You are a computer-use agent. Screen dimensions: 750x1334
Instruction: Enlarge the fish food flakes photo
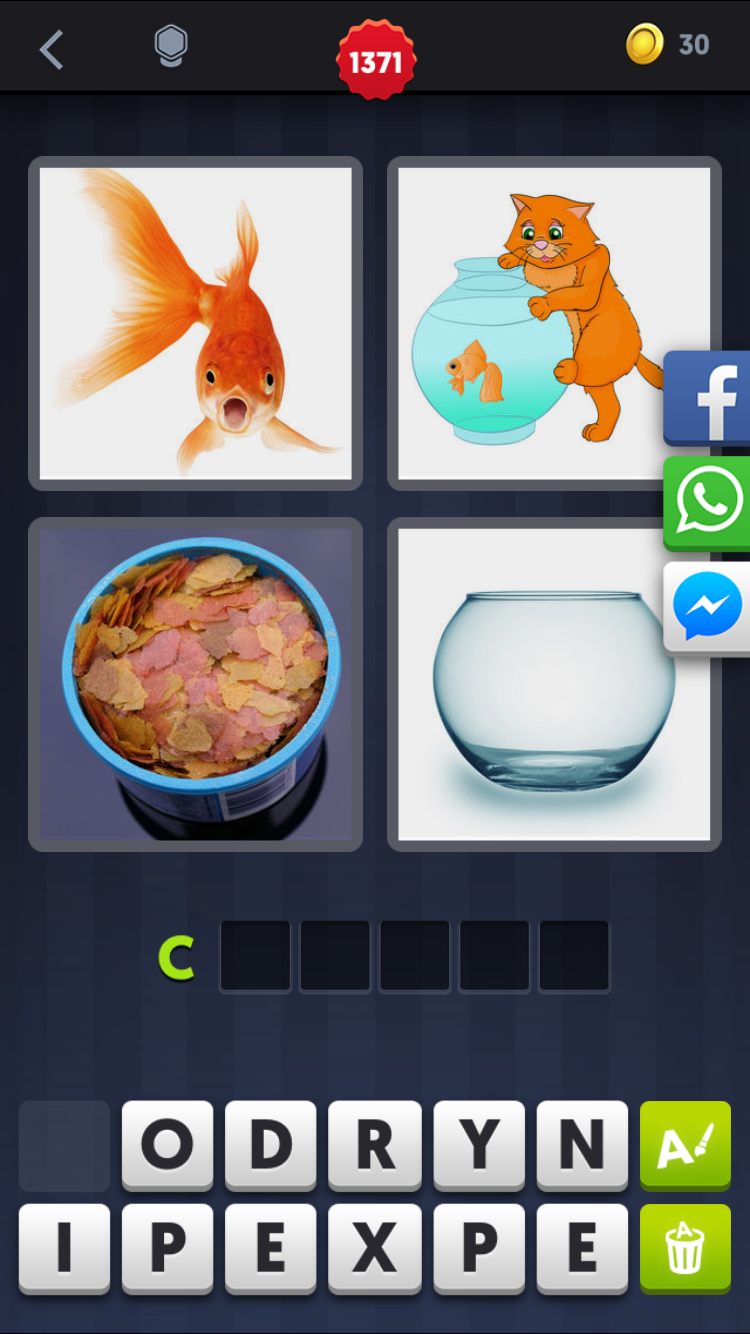[x=195, y=684]
